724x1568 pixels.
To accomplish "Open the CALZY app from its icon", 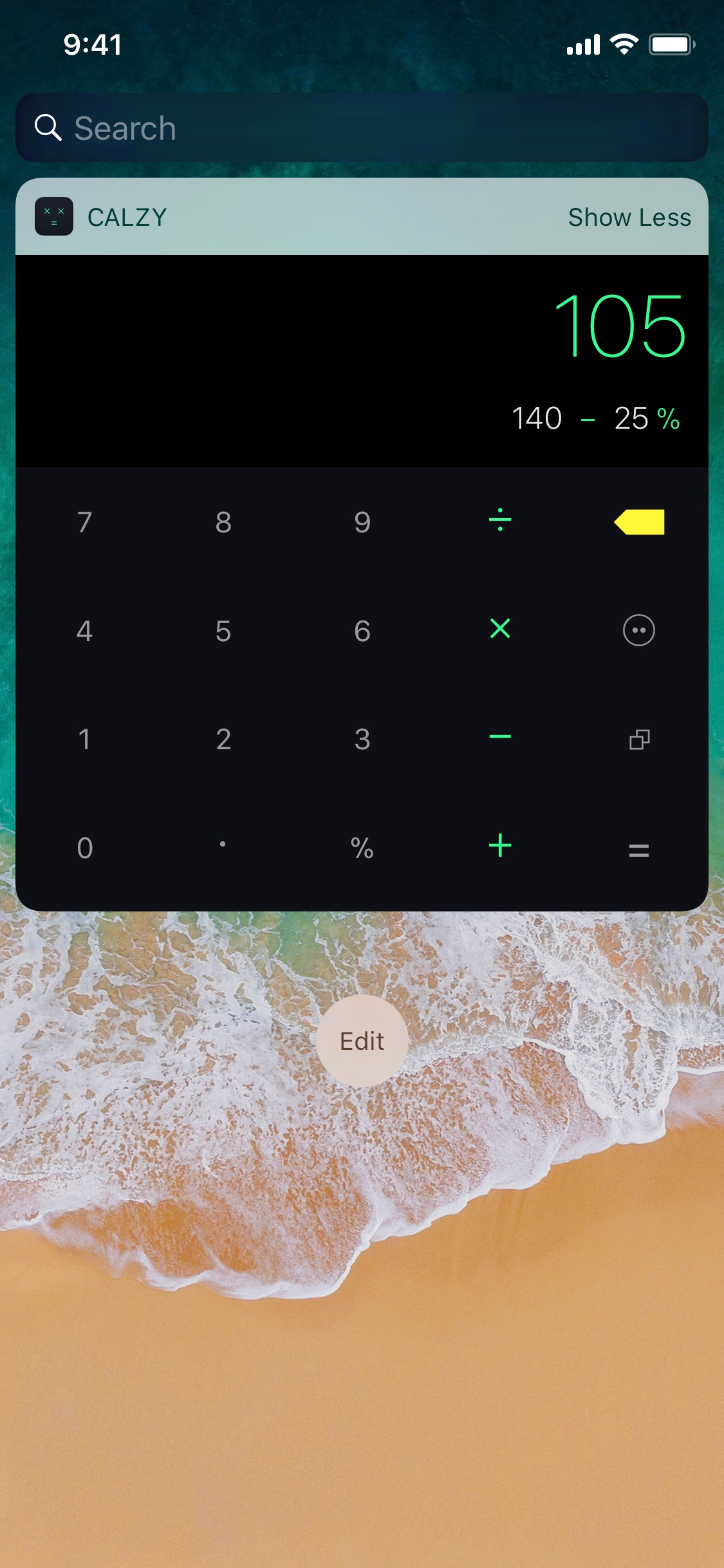I will (54, 217).
